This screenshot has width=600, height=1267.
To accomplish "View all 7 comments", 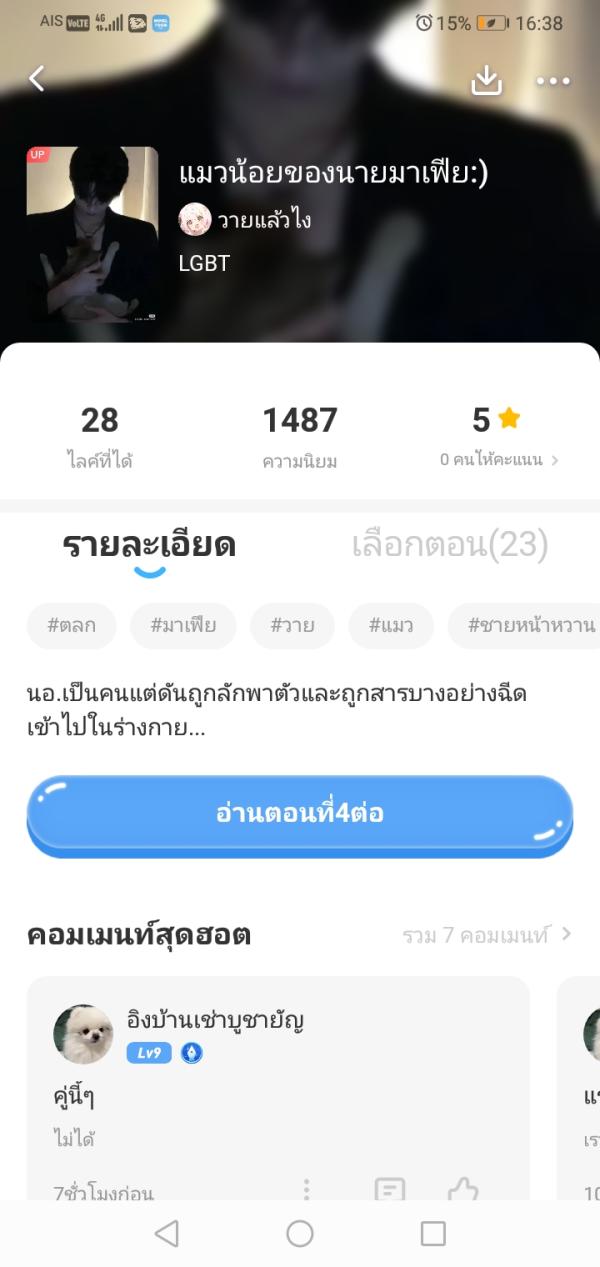I will point(487,935).
